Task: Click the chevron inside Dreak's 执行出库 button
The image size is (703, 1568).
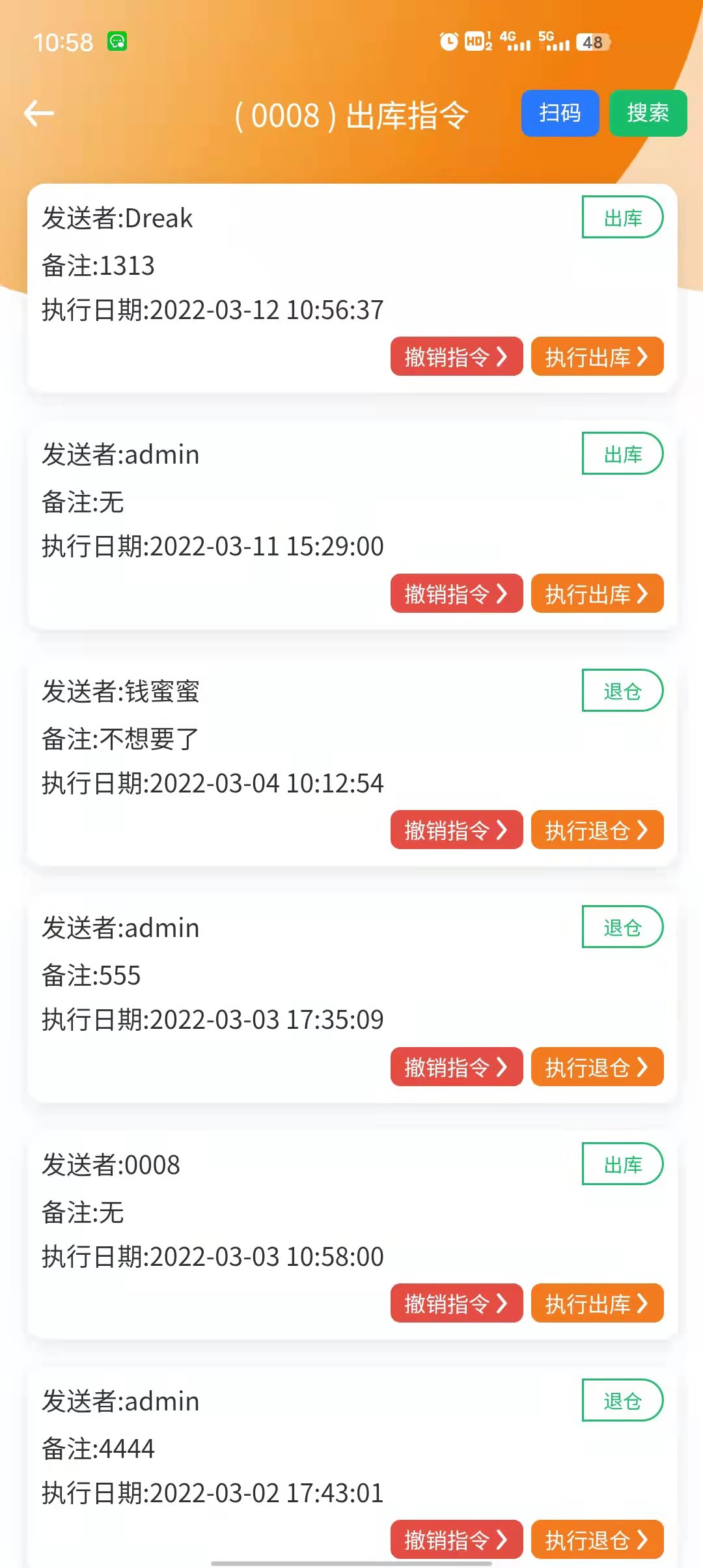Action: pyautogui.click(x=642, y=357)
